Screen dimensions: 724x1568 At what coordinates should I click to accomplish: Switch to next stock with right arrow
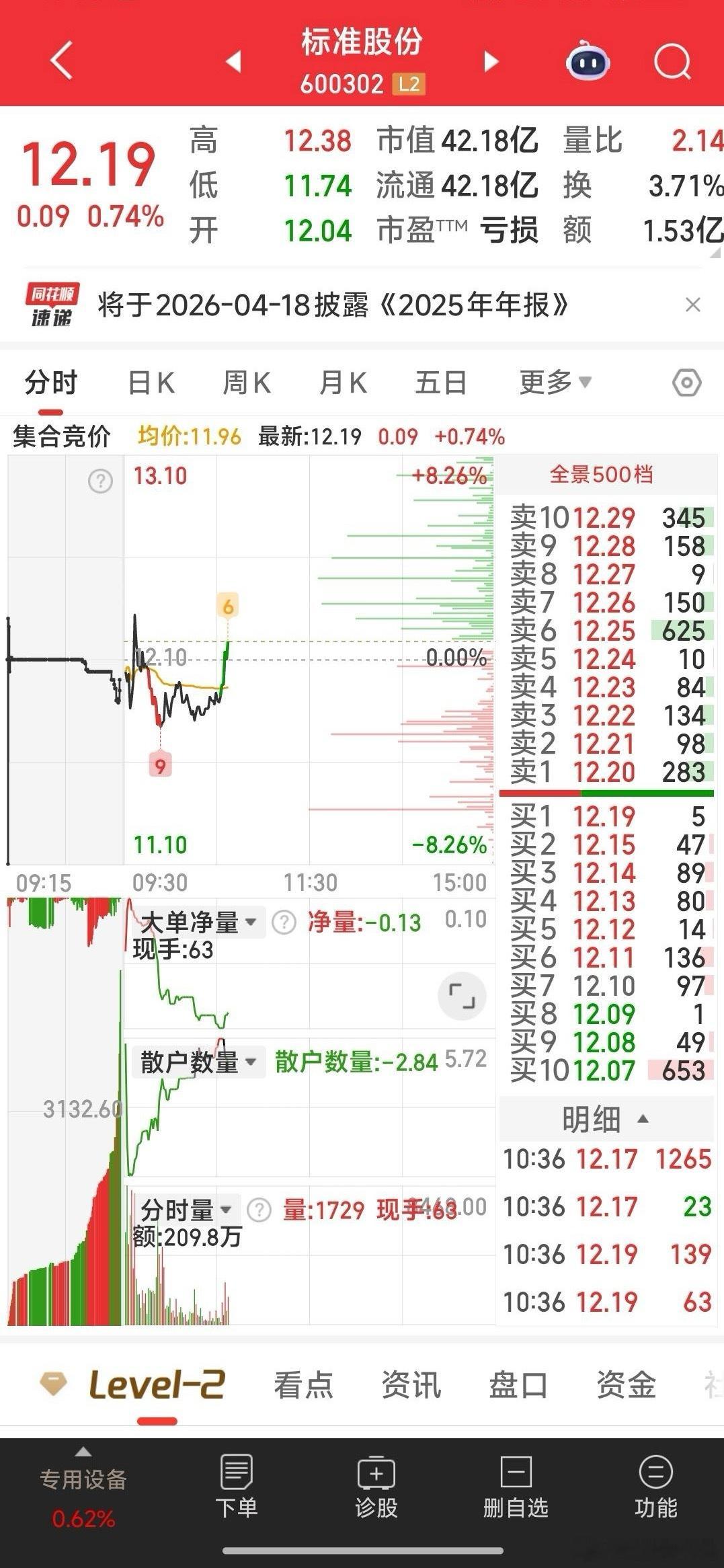point(489,62)
